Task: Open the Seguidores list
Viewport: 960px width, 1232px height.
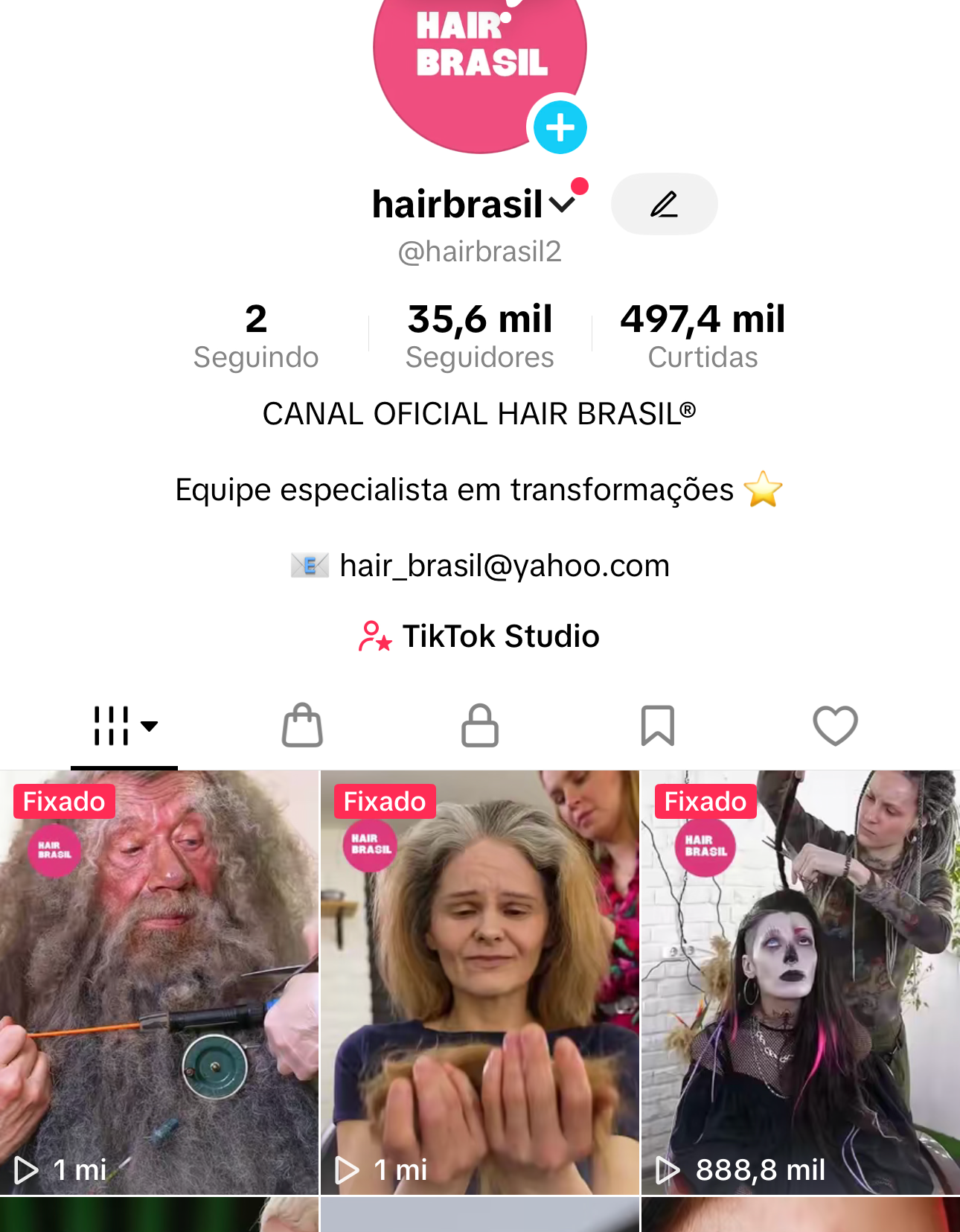Action: 480,336
